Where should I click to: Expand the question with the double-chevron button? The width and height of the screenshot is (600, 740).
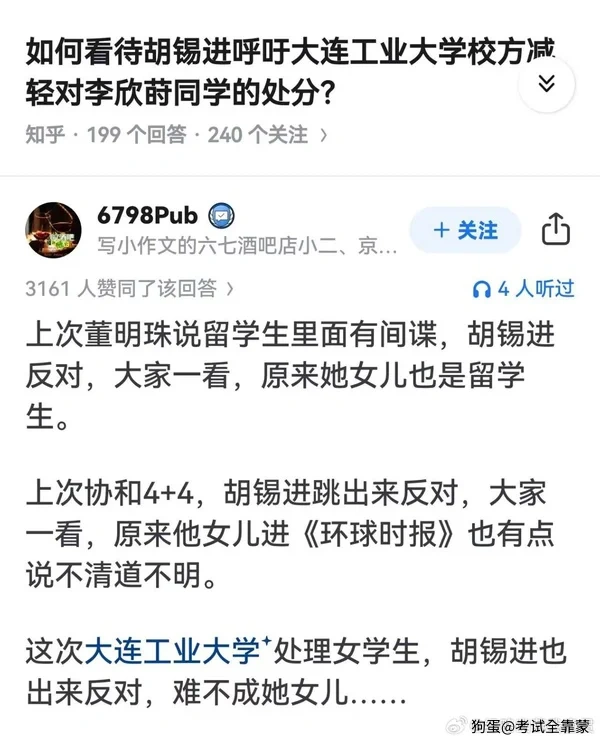coord(546,85)
